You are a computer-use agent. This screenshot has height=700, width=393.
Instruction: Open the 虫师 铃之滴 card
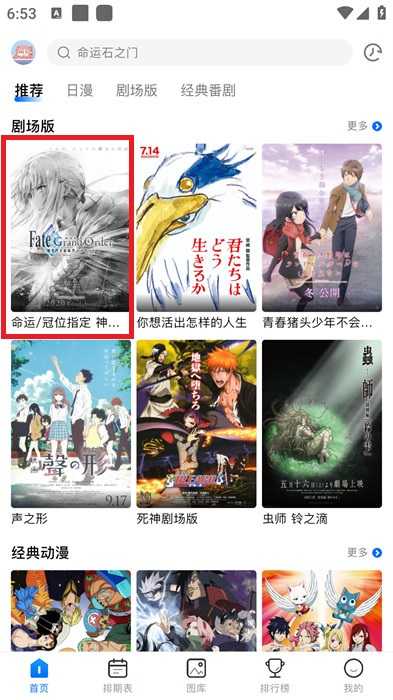click(x=322, y=433)
